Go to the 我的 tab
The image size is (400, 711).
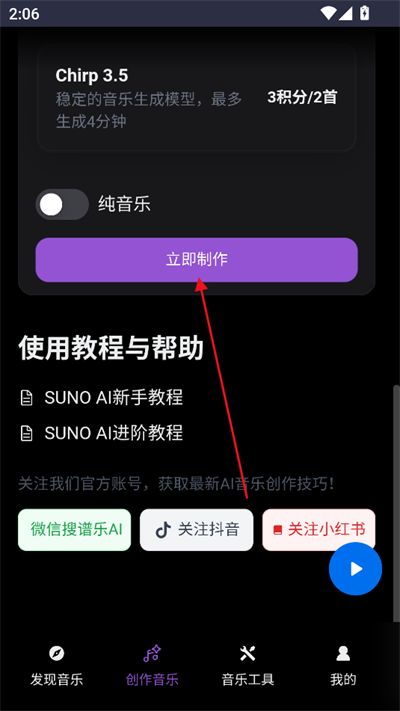(343, 665)
